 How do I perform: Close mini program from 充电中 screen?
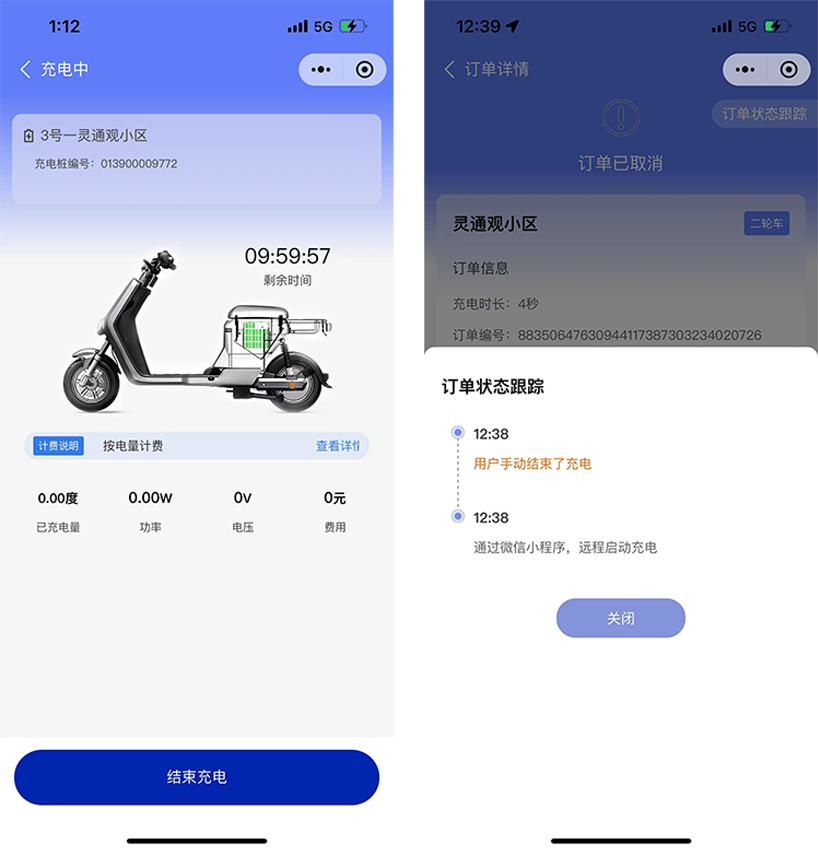[x=364, y=70]
